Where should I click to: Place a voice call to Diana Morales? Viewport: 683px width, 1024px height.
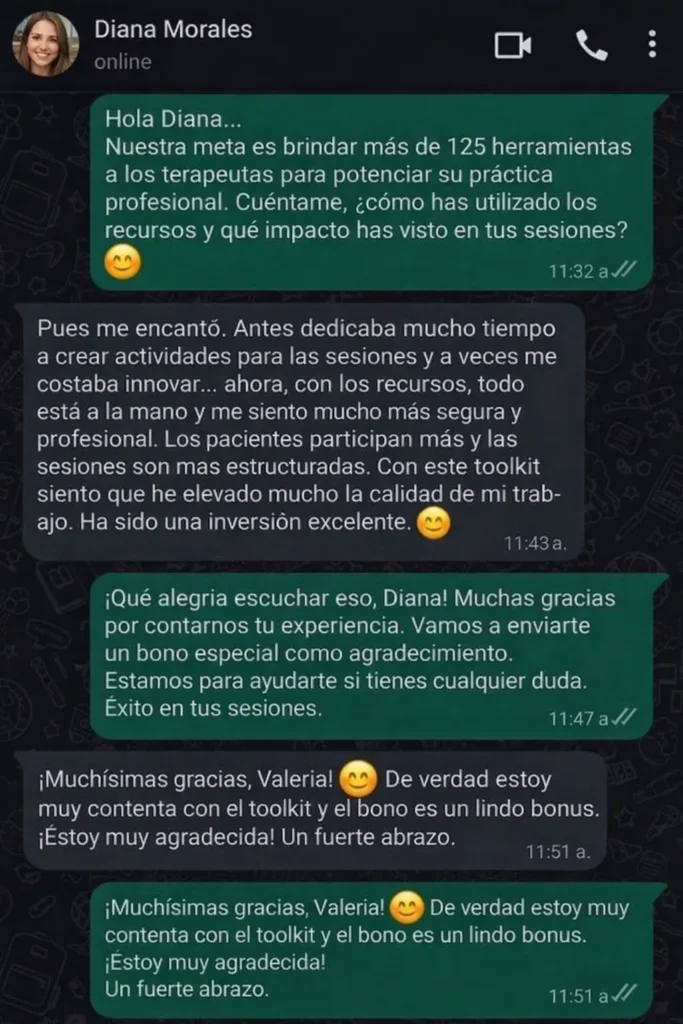click(x=591, y=45)
